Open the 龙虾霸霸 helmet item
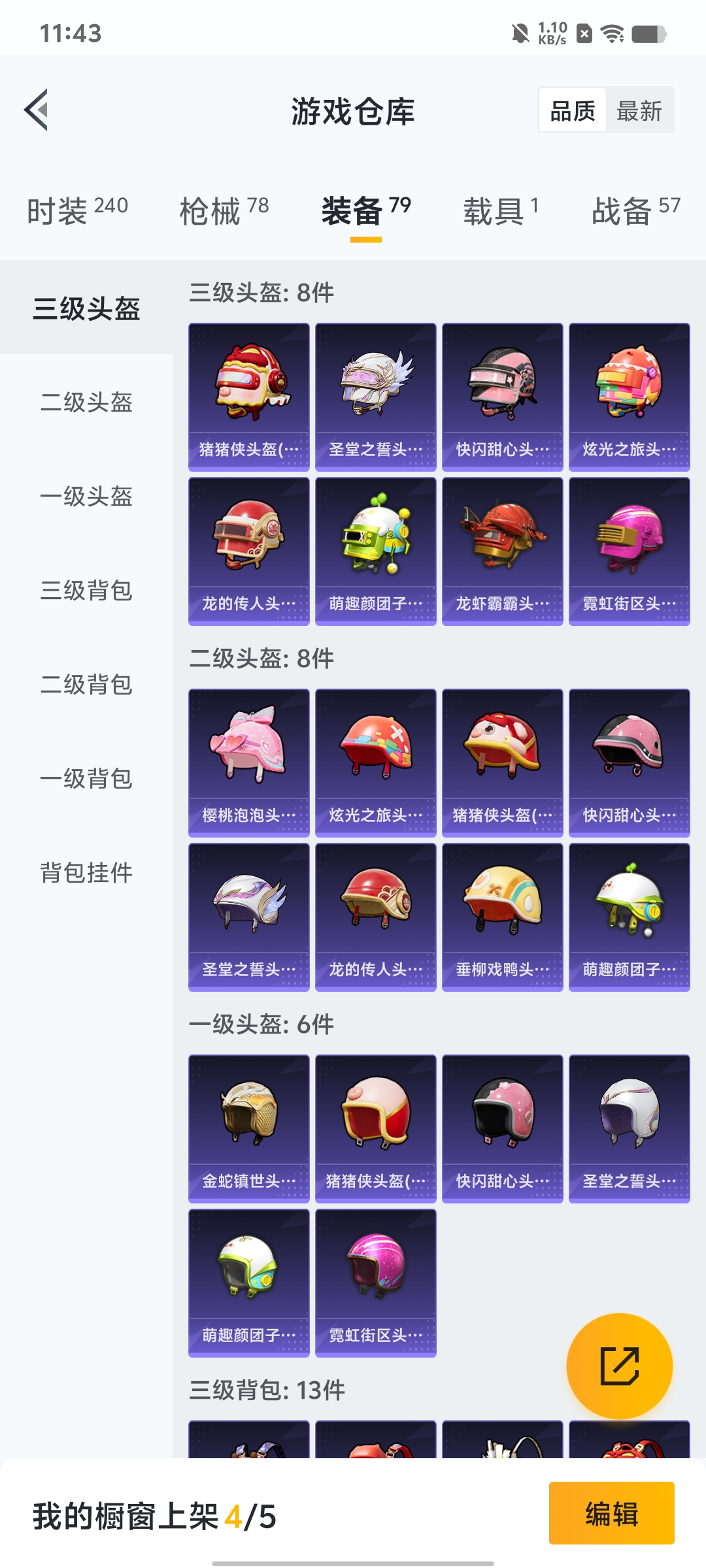The image size is (706, 1568). coord(502,551)
